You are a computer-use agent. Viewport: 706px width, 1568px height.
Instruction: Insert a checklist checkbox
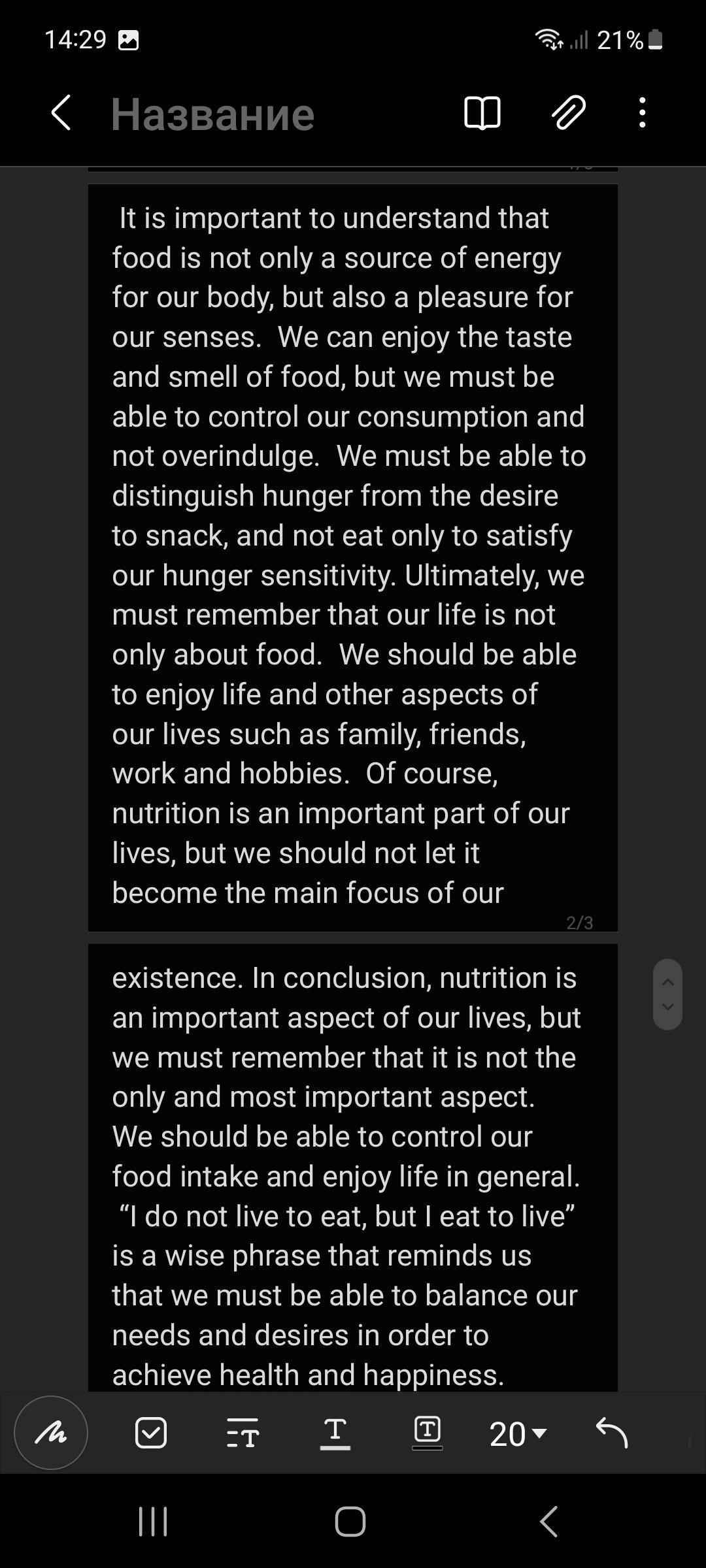click(x=151, y=1433)
